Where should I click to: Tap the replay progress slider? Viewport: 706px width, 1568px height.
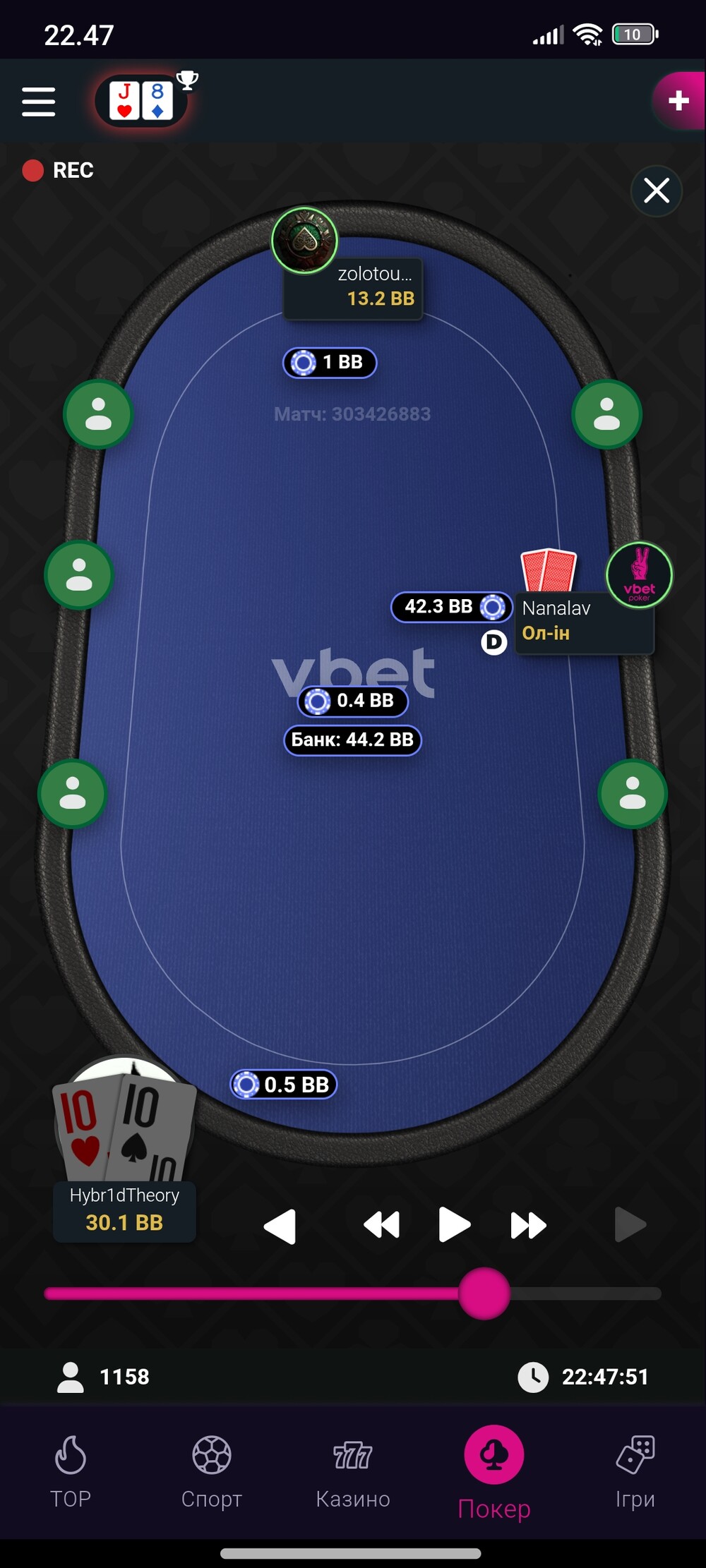[x=353, y=1293]
